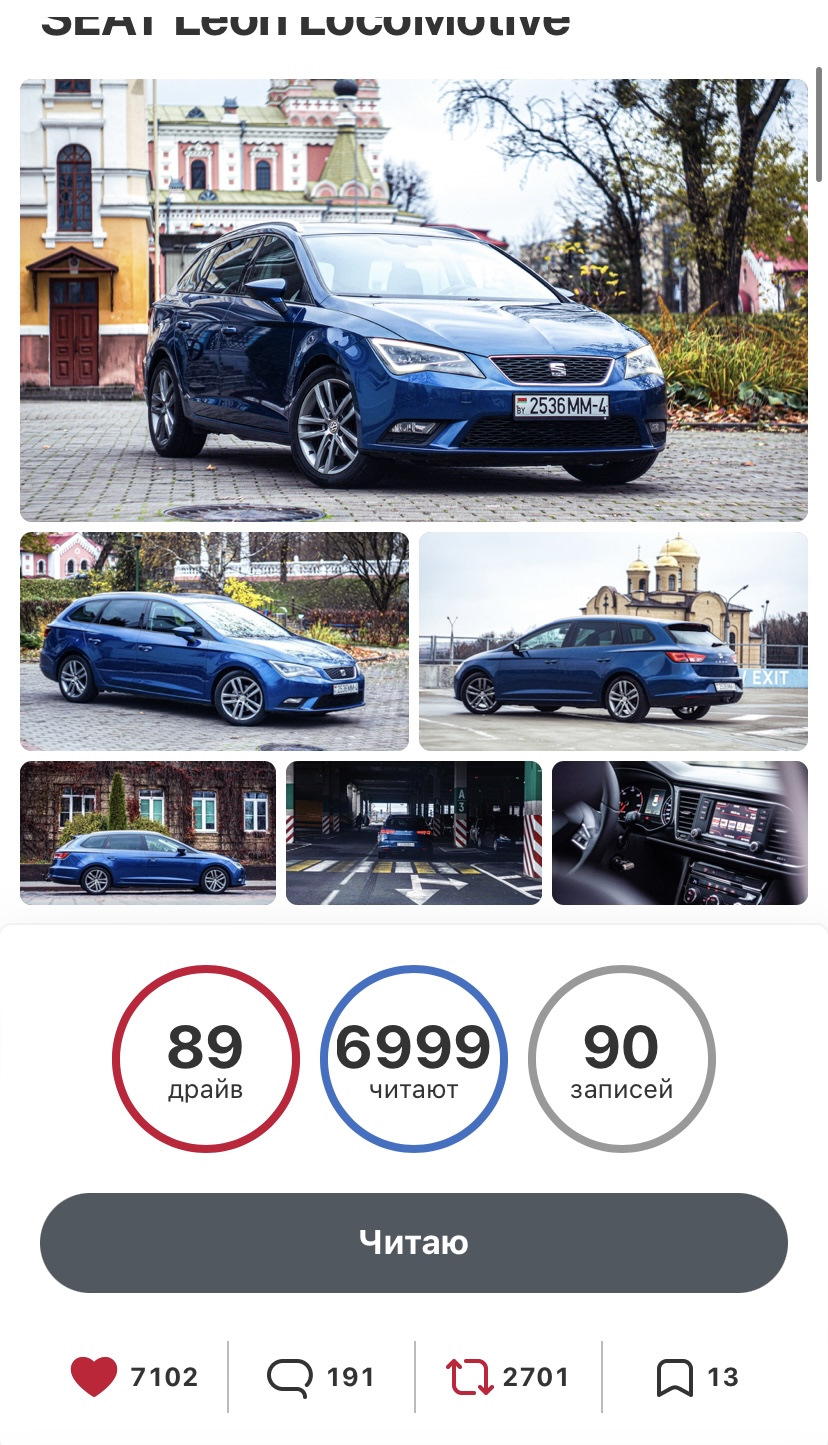Open the 89 драйв counter circle
This screenshot has width=828, height=1445.
[205, 1058]
